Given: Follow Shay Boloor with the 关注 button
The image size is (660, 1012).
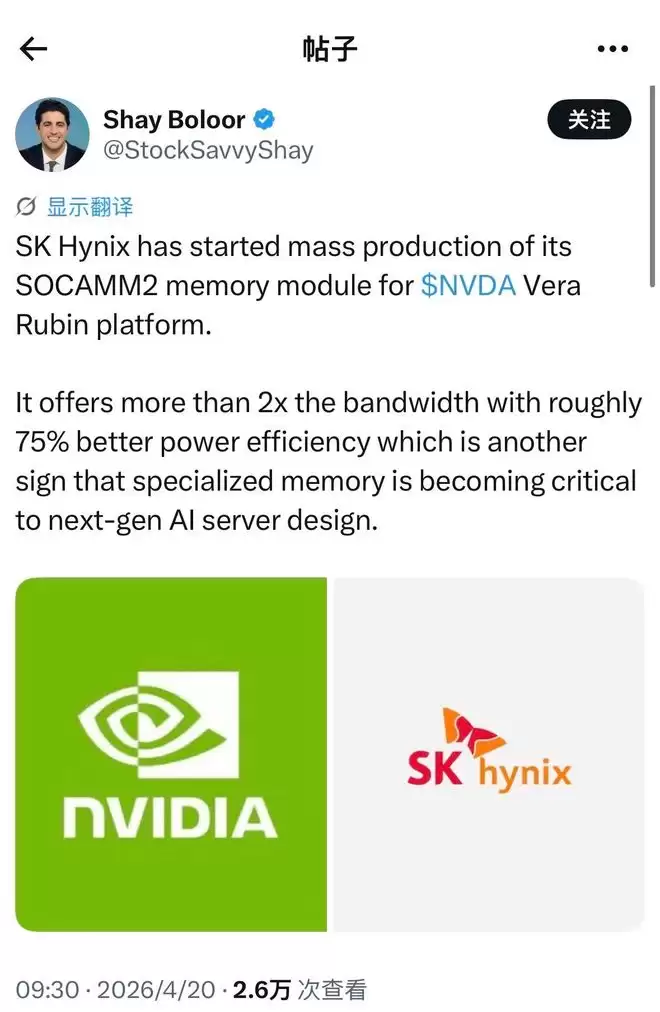Looking at the screenshot, I should [x=590, y=120].
